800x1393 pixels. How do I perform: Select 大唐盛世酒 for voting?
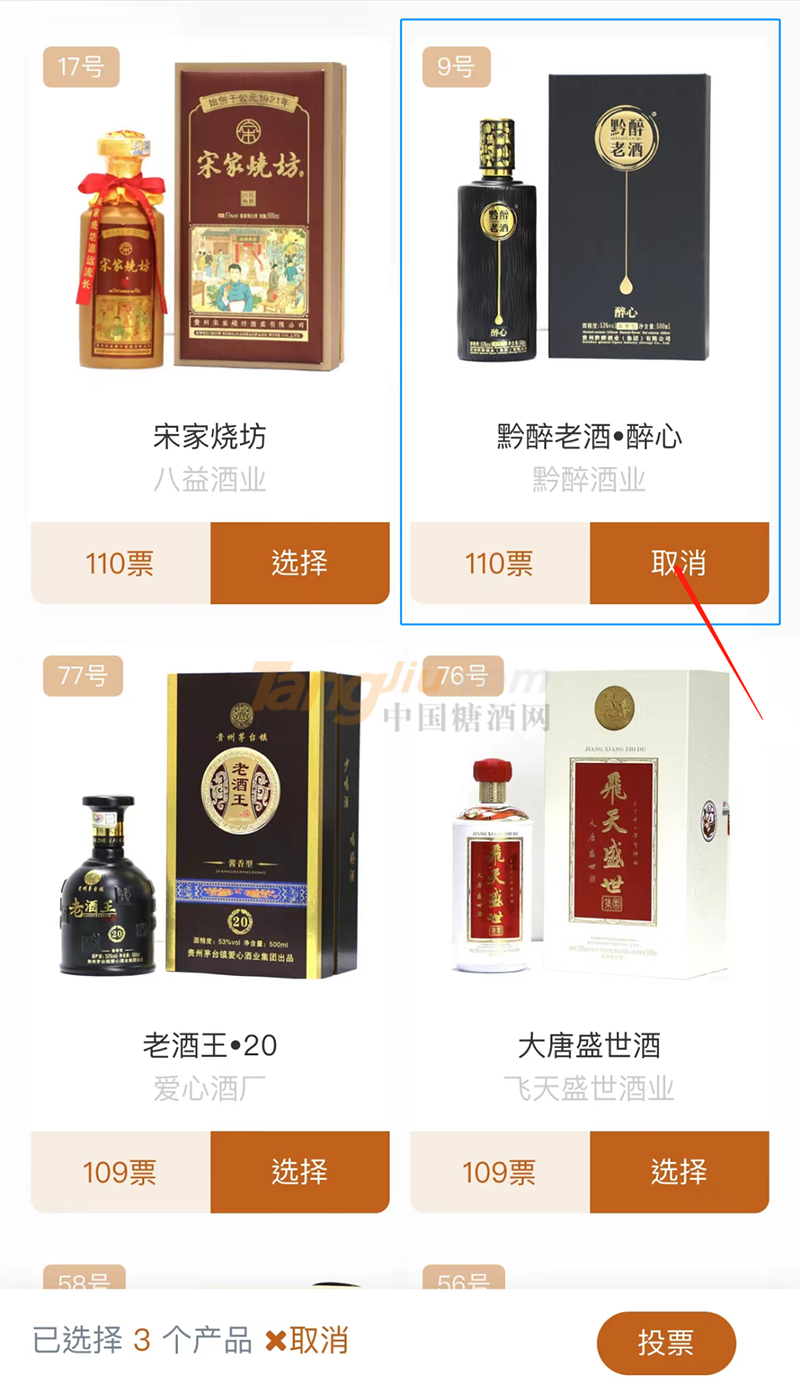(678, 1172)
